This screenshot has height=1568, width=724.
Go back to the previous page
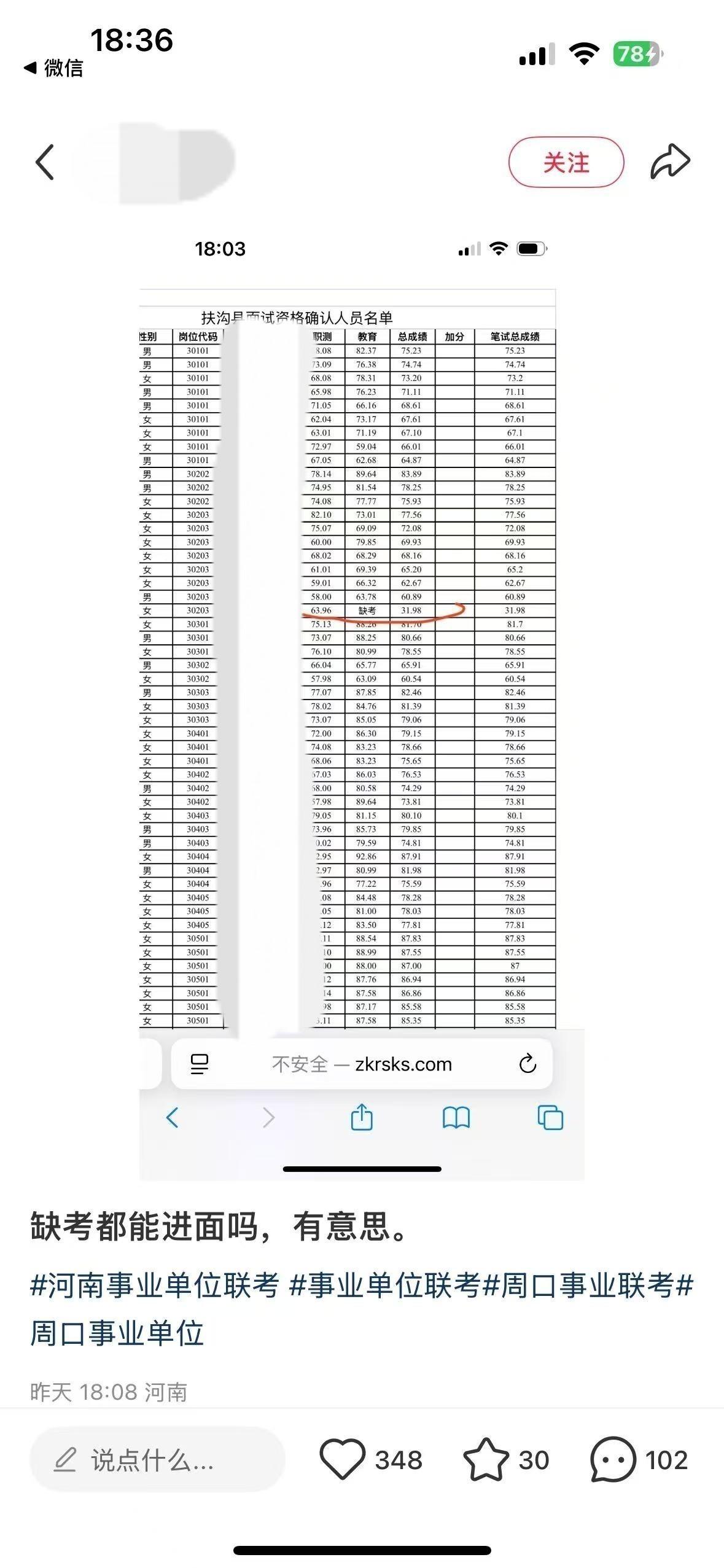(45, 162)
